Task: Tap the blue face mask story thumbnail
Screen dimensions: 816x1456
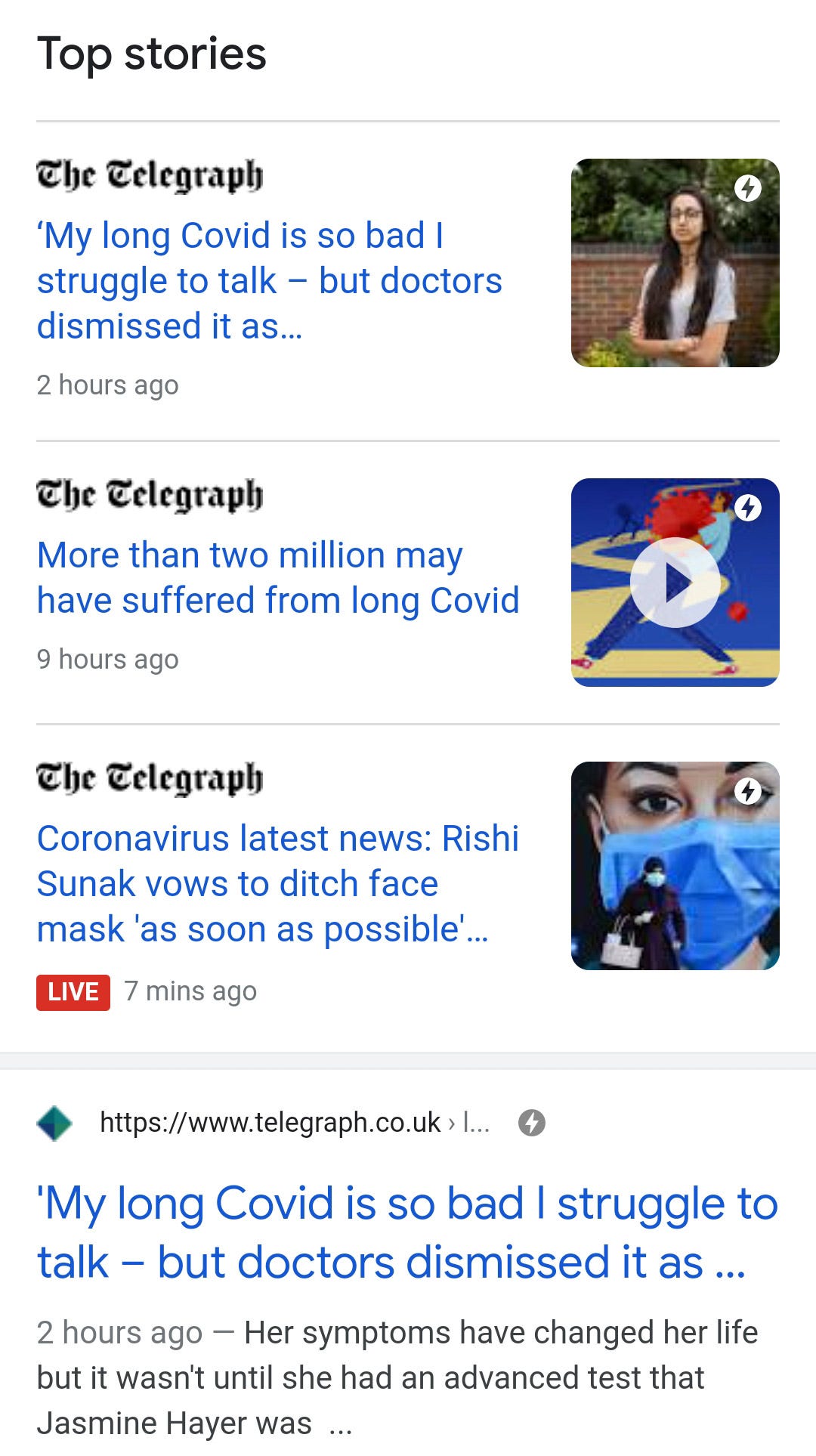Action: tap(675, 866)
